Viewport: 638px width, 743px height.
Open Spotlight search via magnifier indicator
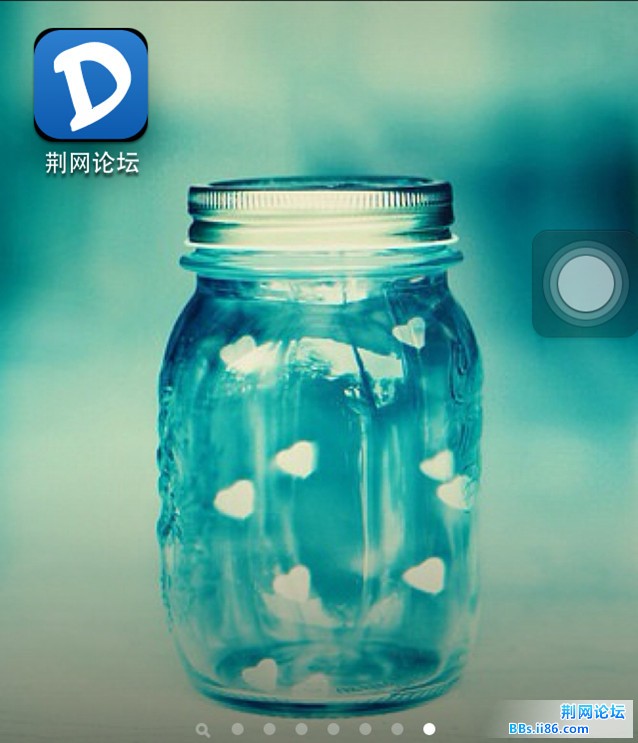(x=204, y=730)
